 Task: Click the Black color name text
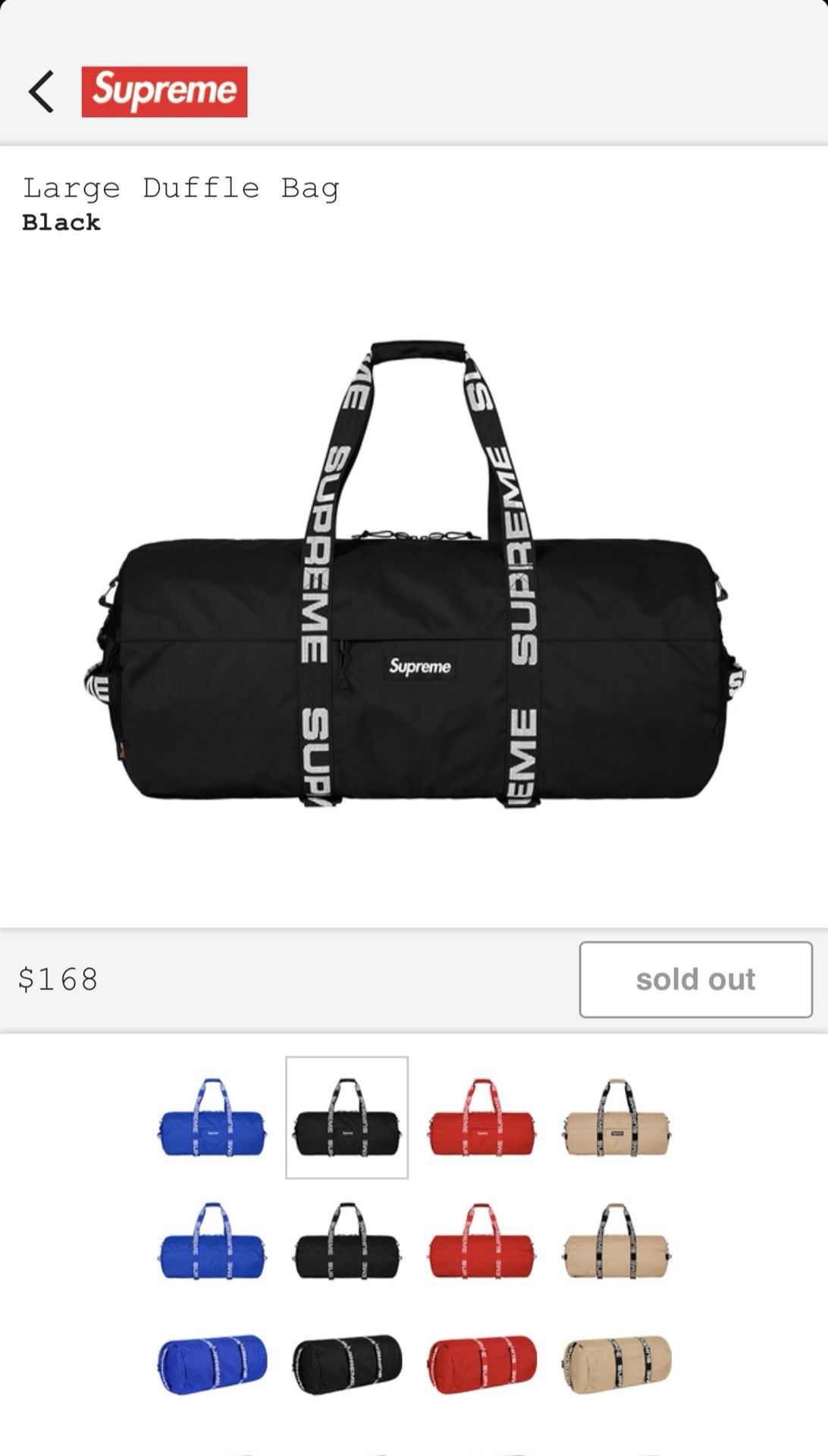[x=59, y=223]
